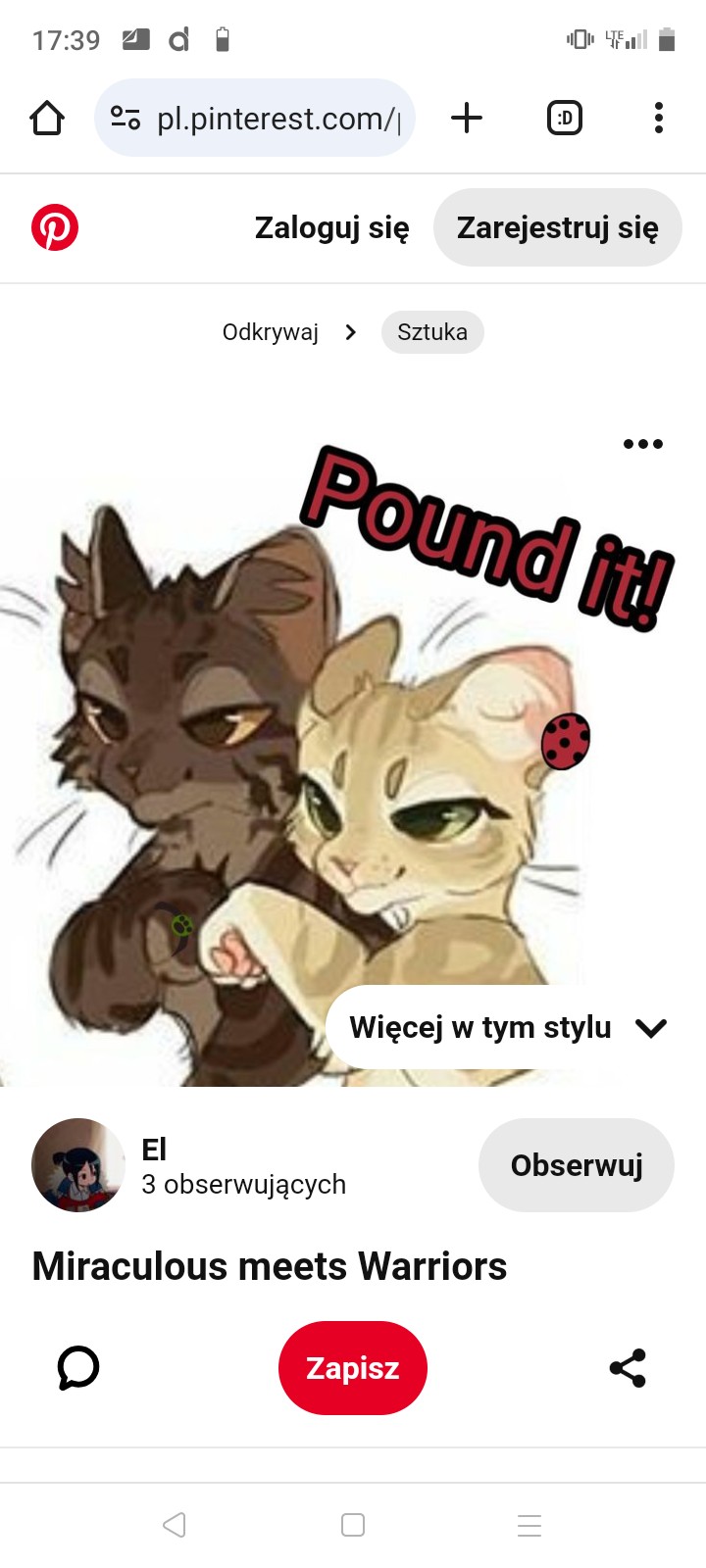
Task: Open the pin's three-dot options menu
Action: pyautogui.click(x=643, y=444)
